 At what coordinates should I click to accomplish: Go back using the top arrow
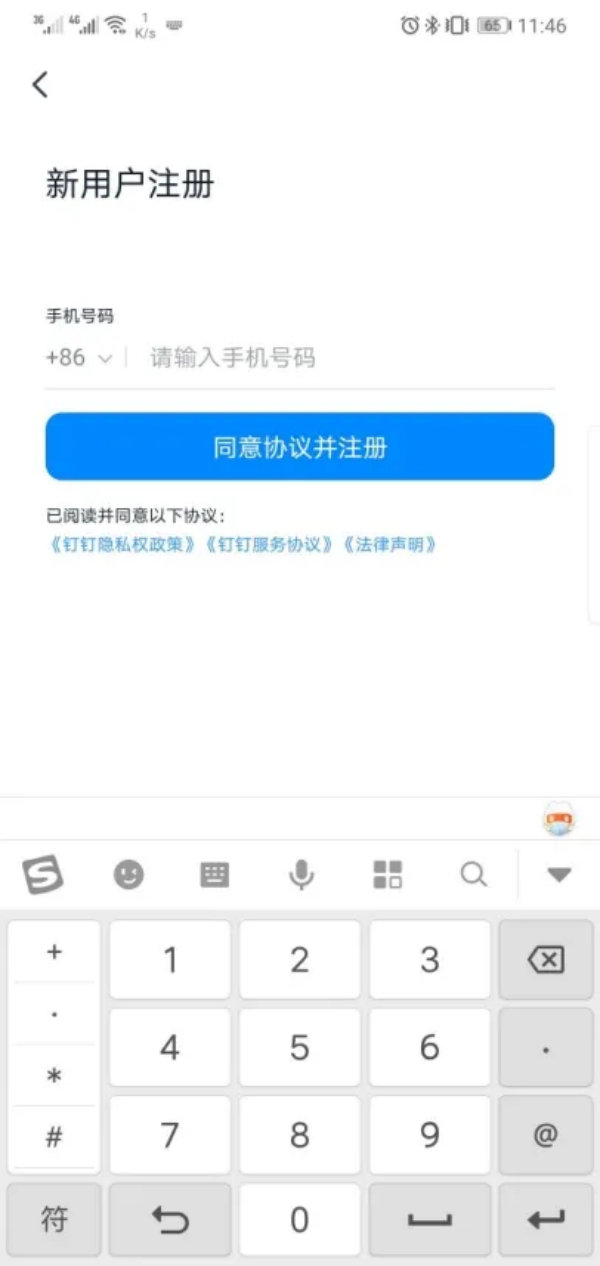40,85
